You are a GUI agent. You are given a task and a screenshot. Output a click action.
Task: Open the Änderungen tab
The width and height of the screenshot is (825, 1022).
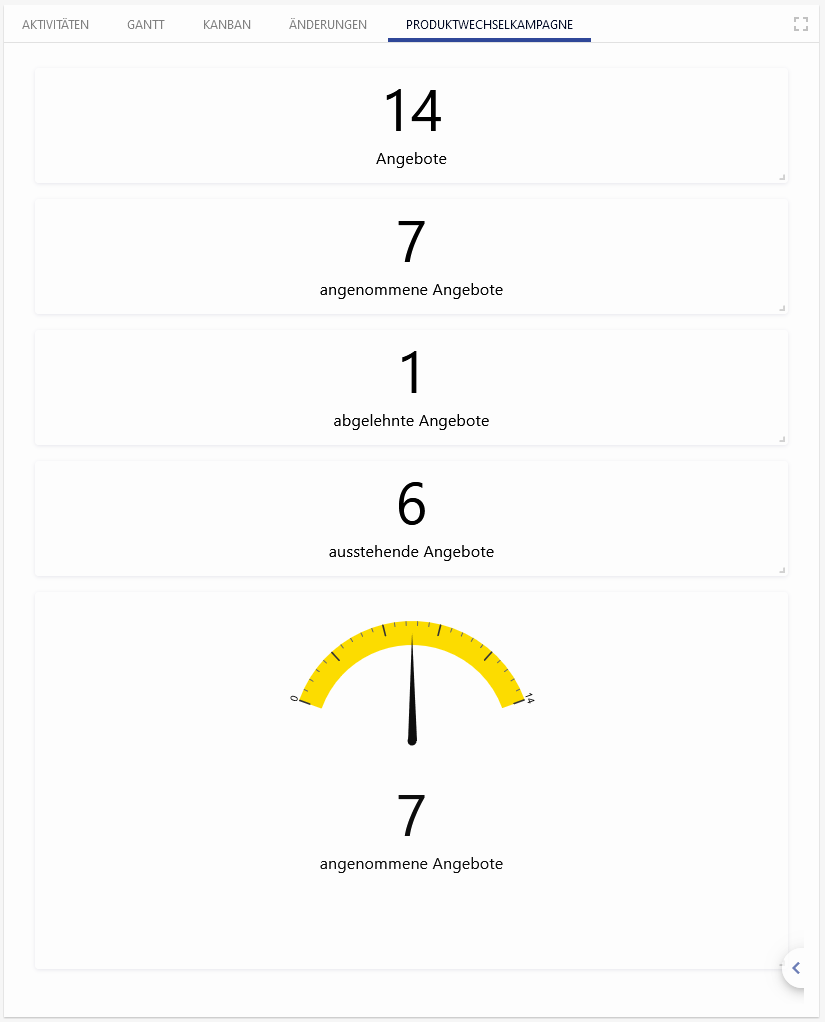(x=328, y=25)
